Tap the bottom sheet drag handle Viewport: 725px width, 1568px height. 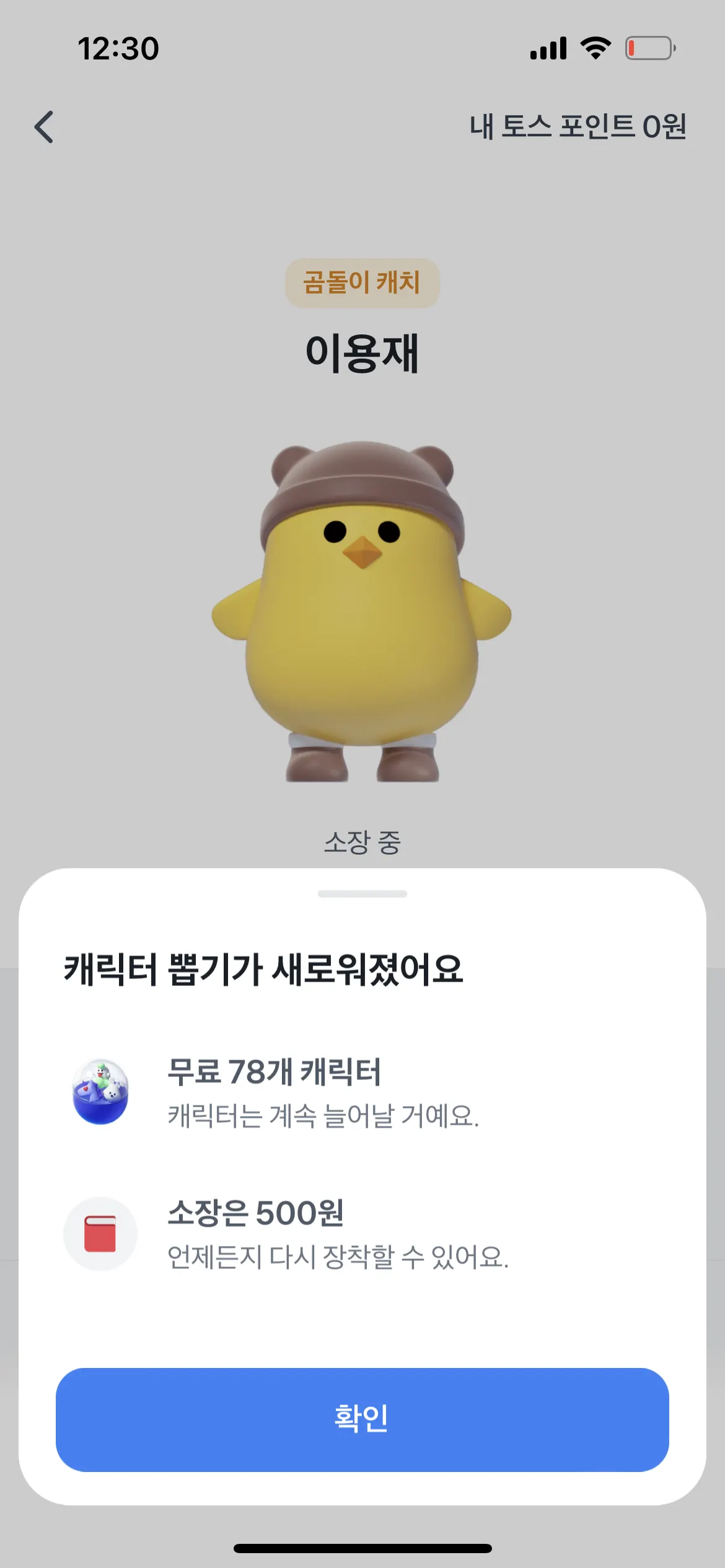[362, 894]
